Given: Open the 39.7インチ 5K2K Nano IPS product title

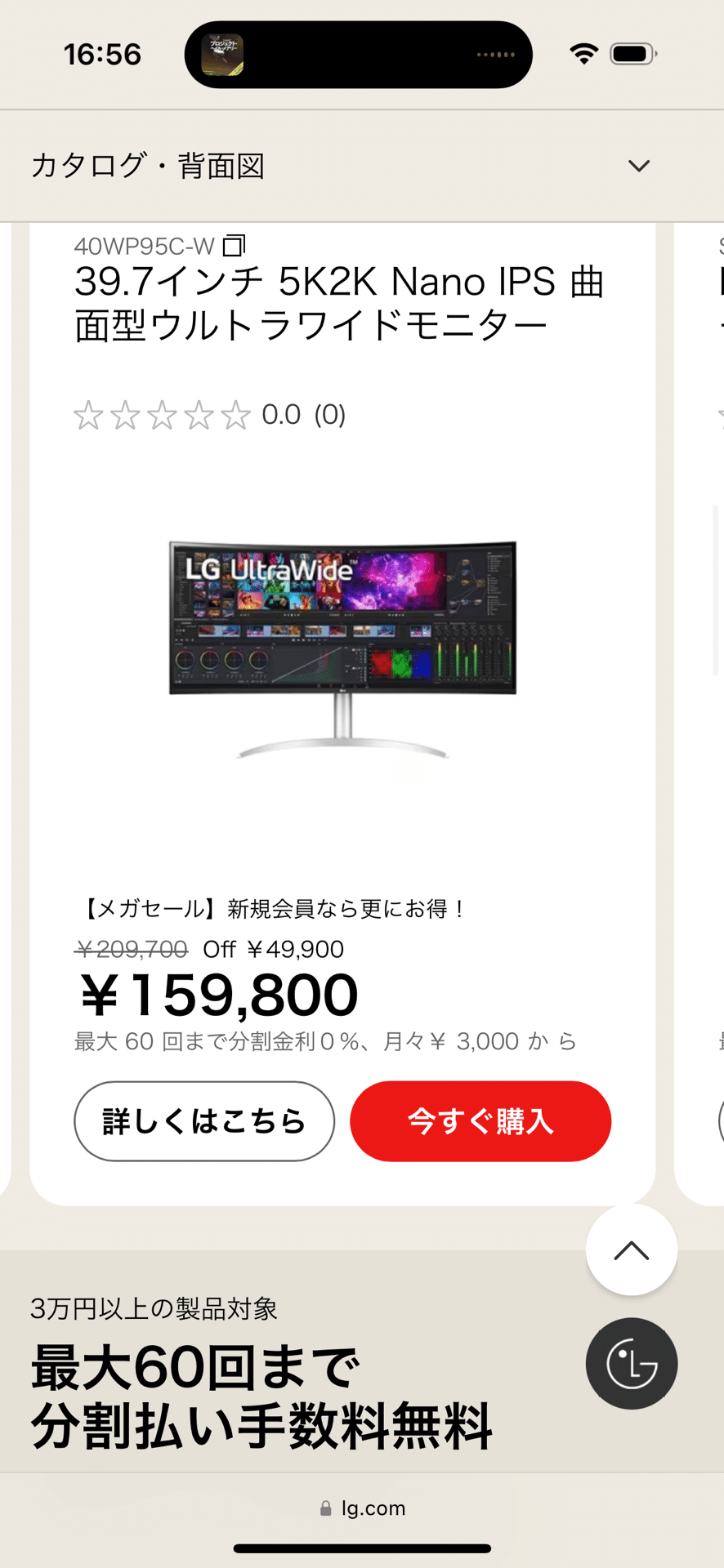Looking at the screenshot, I should pyautogui.click(x=339, y=304).
